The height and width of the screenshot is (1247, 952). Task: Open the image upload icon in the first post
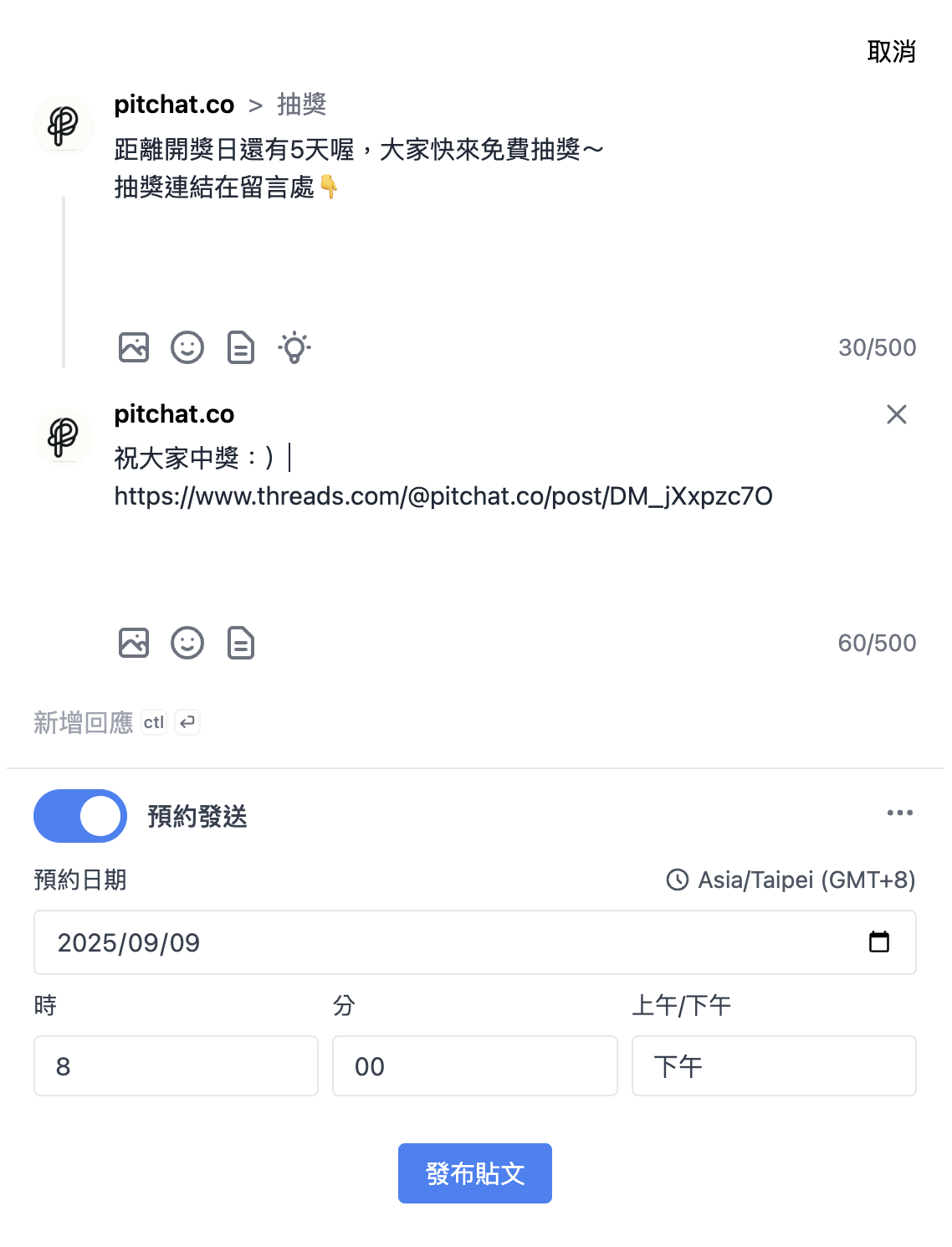133,347
